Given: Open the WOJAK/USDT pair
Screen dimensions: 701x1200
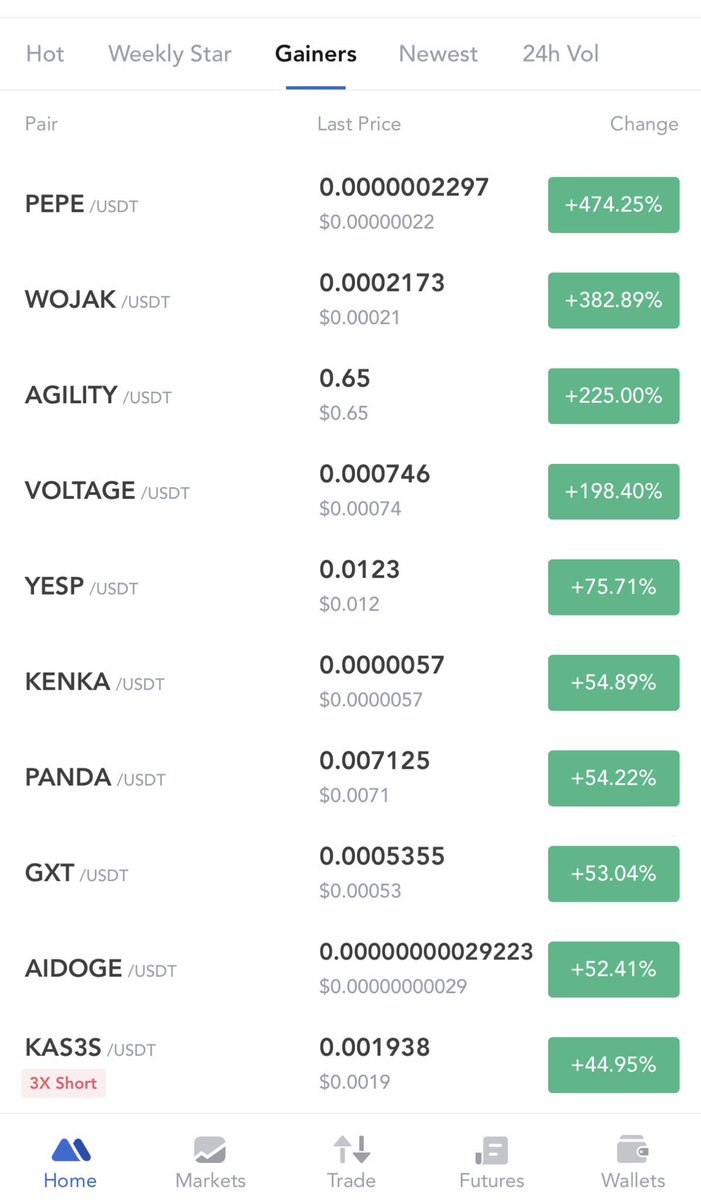Looking at the screenshot, I should (350, 300).
